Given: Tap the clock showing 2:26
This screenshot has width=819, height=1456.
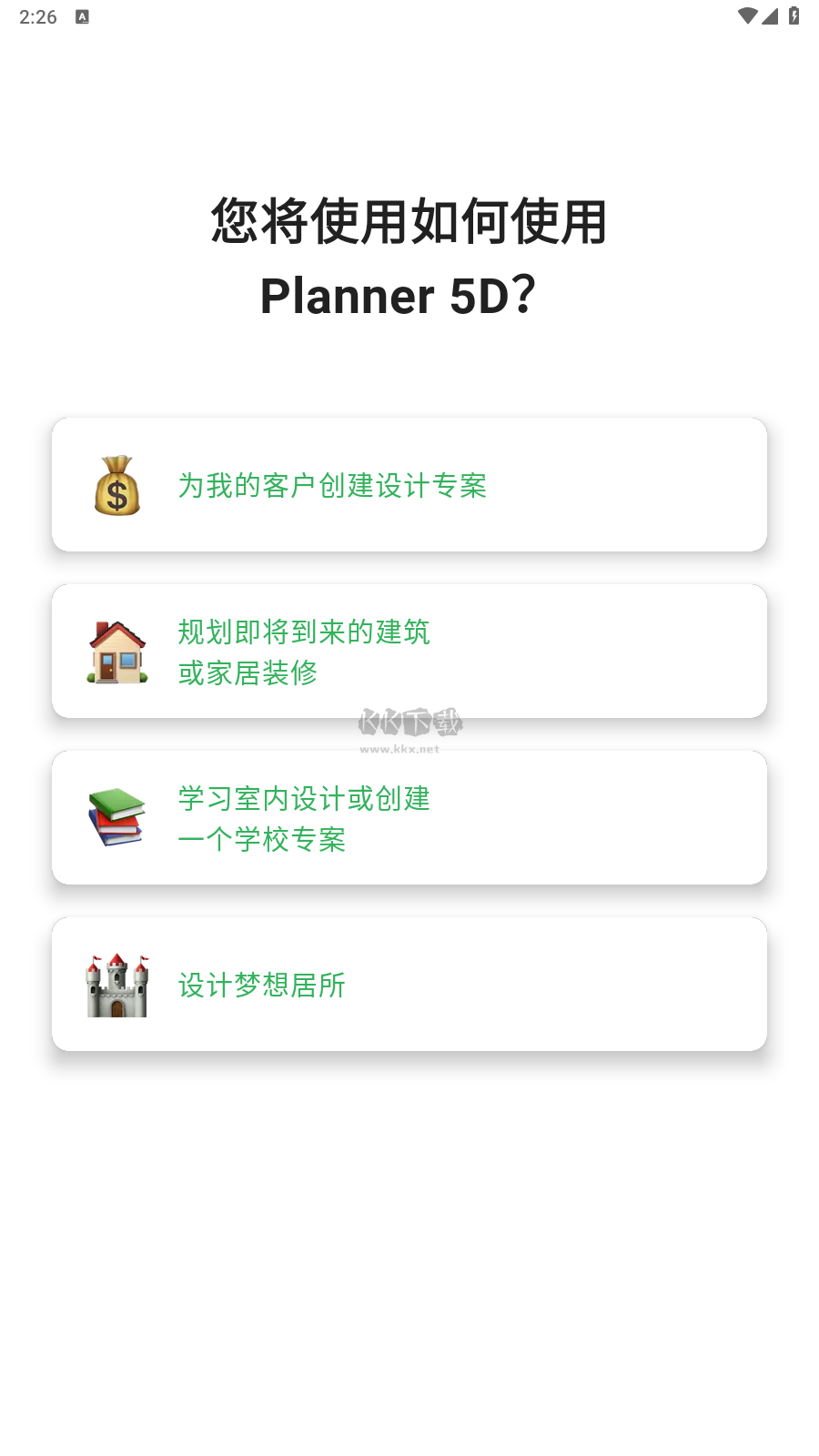Looking at the screenshot, I should click(x=36, y=15).
